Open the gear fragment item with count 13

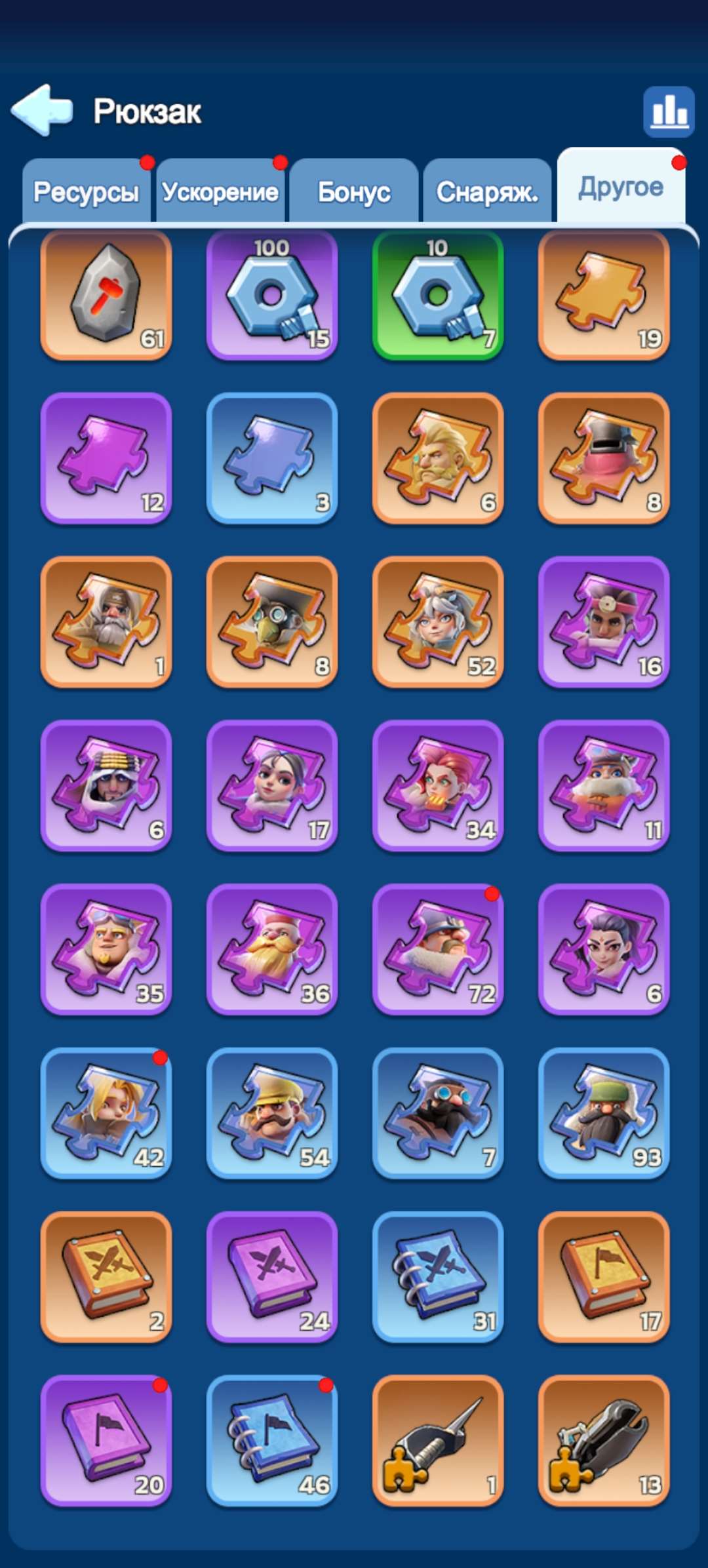[x=604, y=1441]
